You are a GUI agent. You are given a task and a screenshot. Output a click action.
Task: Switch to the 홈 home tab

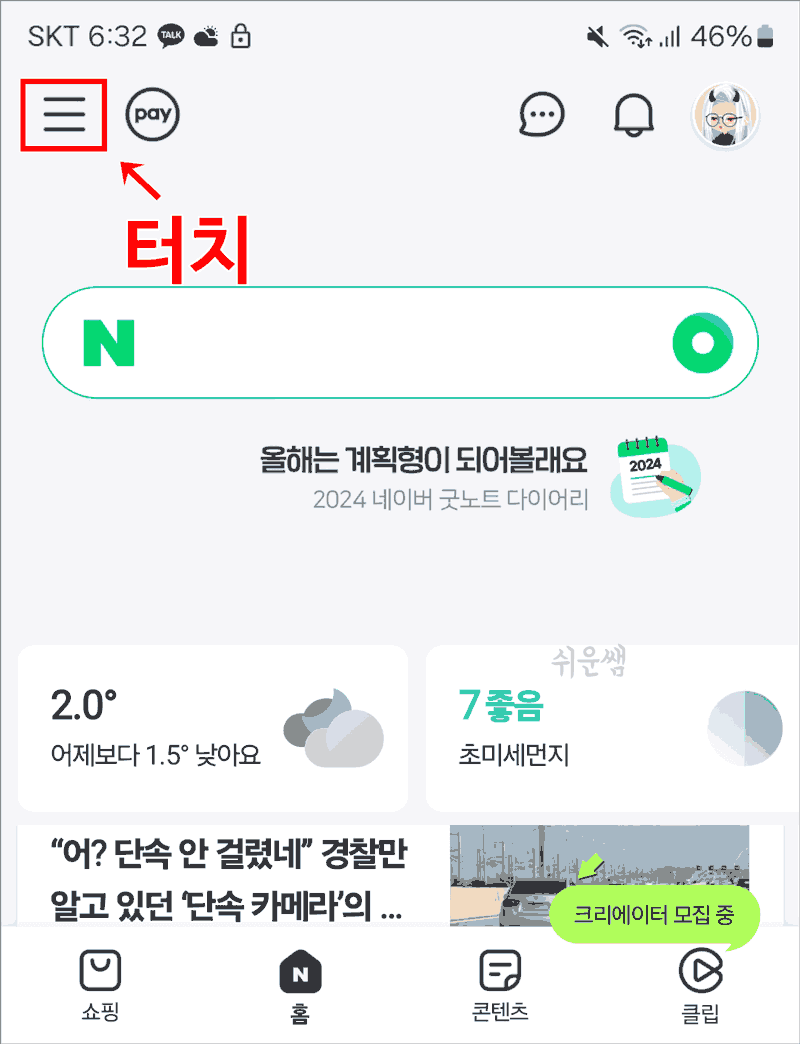point(300,985)
